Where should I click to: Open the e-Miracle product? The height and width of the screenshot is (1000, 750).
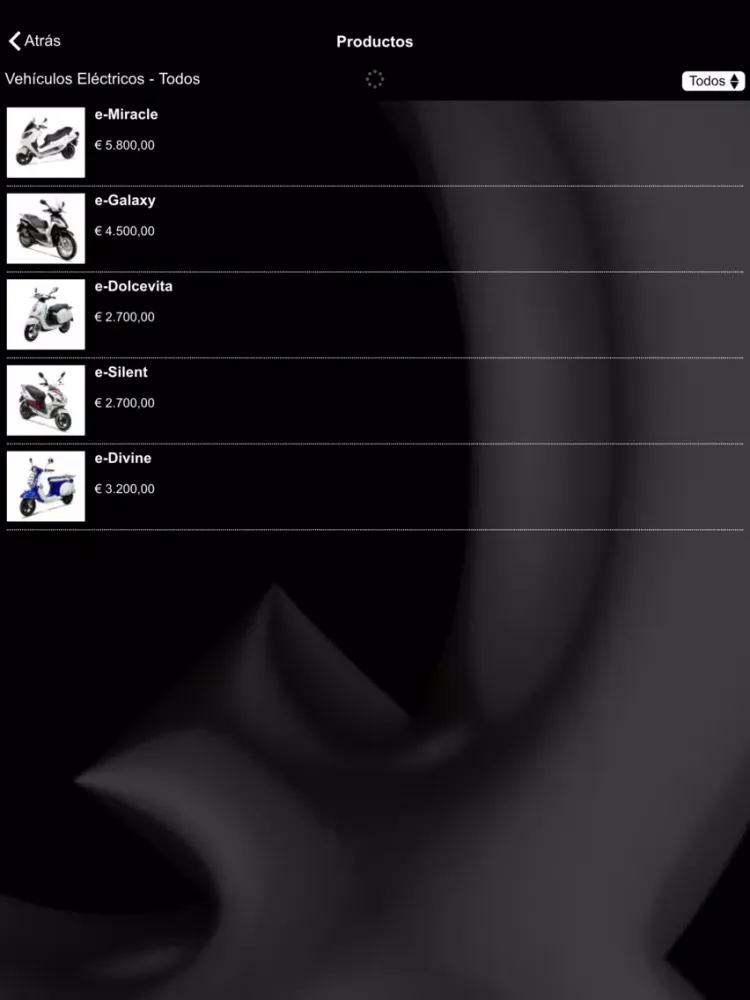pyautogui.click(x=126, y=115)
